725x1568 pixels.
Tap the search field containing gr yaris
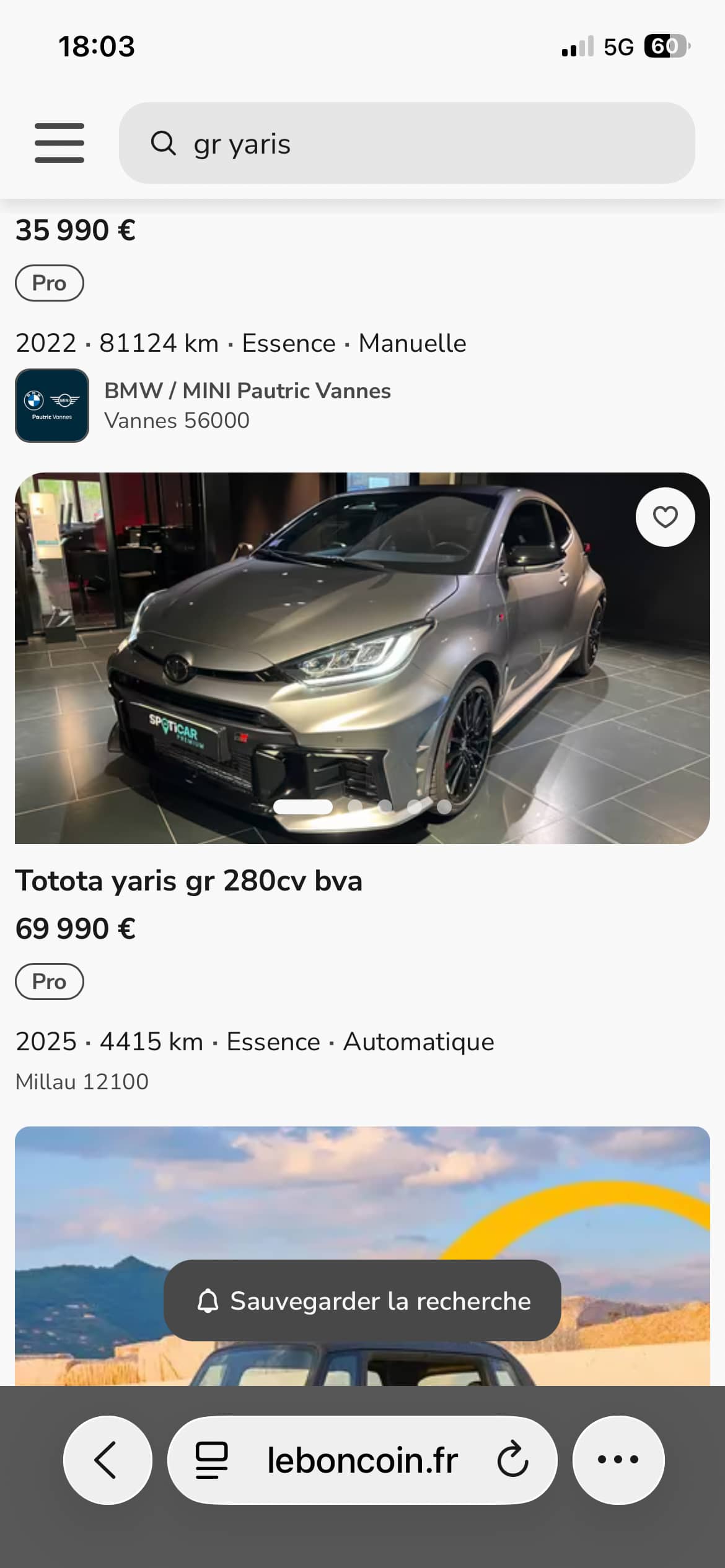406,143
